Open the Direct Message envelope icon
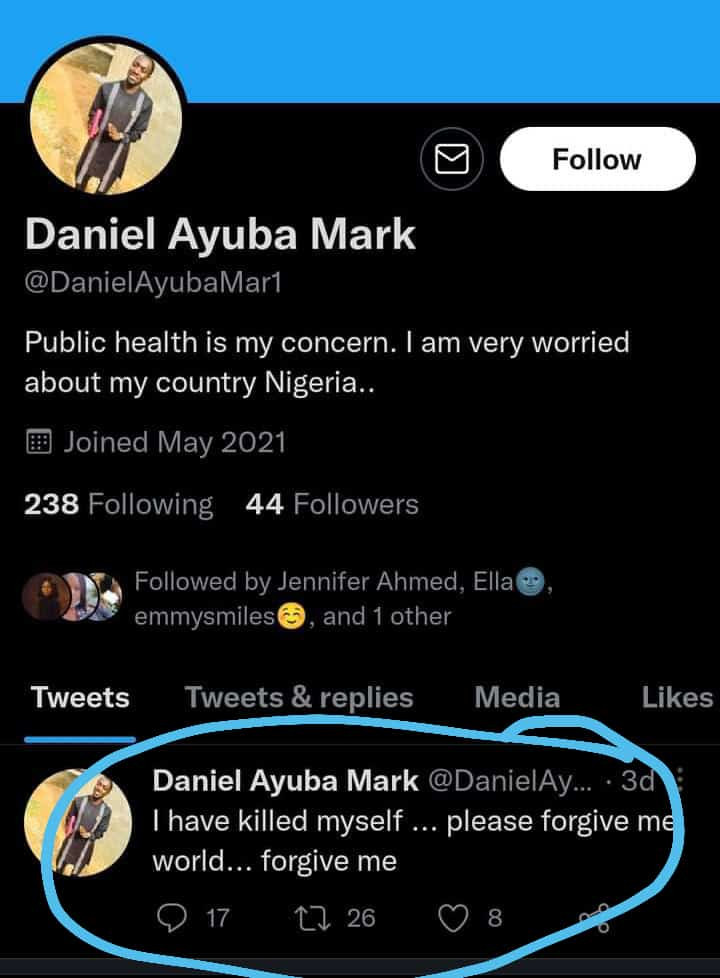This screenshot has width=720, height=978. tap(452, 158)
